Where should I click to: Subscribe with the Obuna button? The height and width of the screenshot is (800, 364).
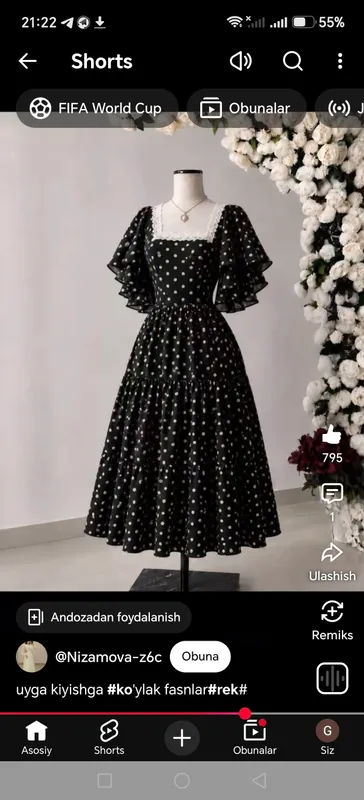(x=200, y=657)
